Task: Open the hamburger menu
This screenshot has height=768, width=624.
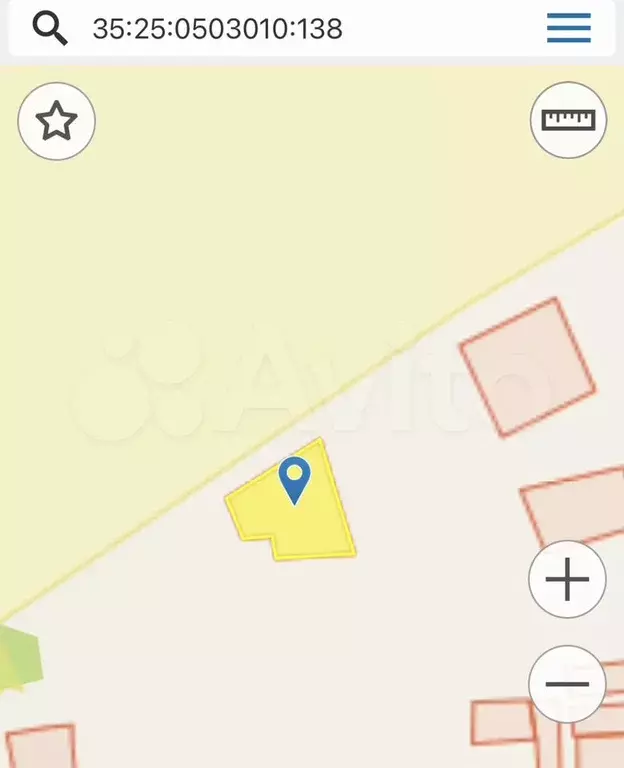Action: (568, 28)
